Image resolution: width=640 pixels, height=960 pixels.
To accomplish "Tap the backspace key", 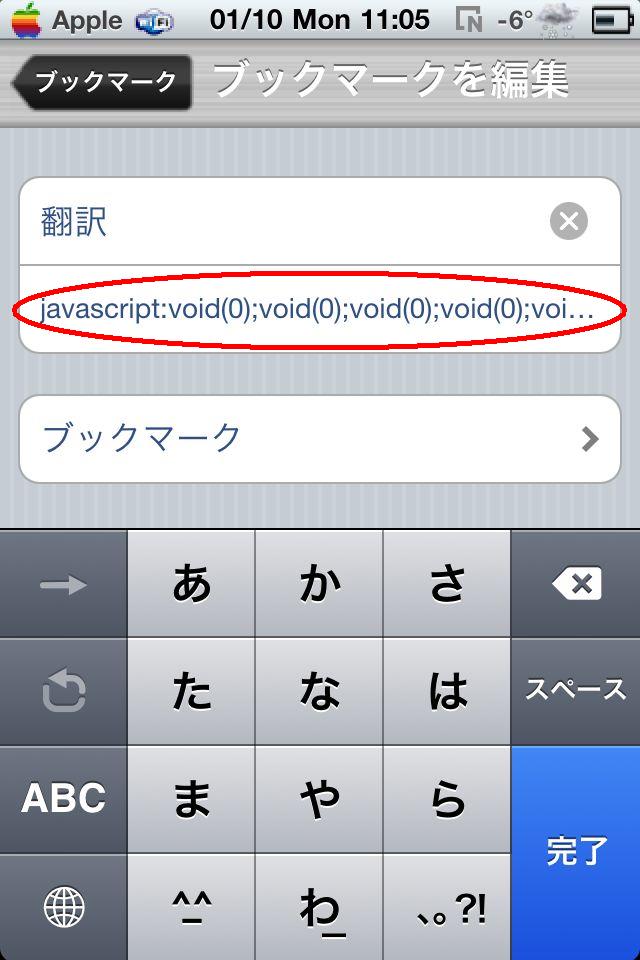I will tap(576, 584).
